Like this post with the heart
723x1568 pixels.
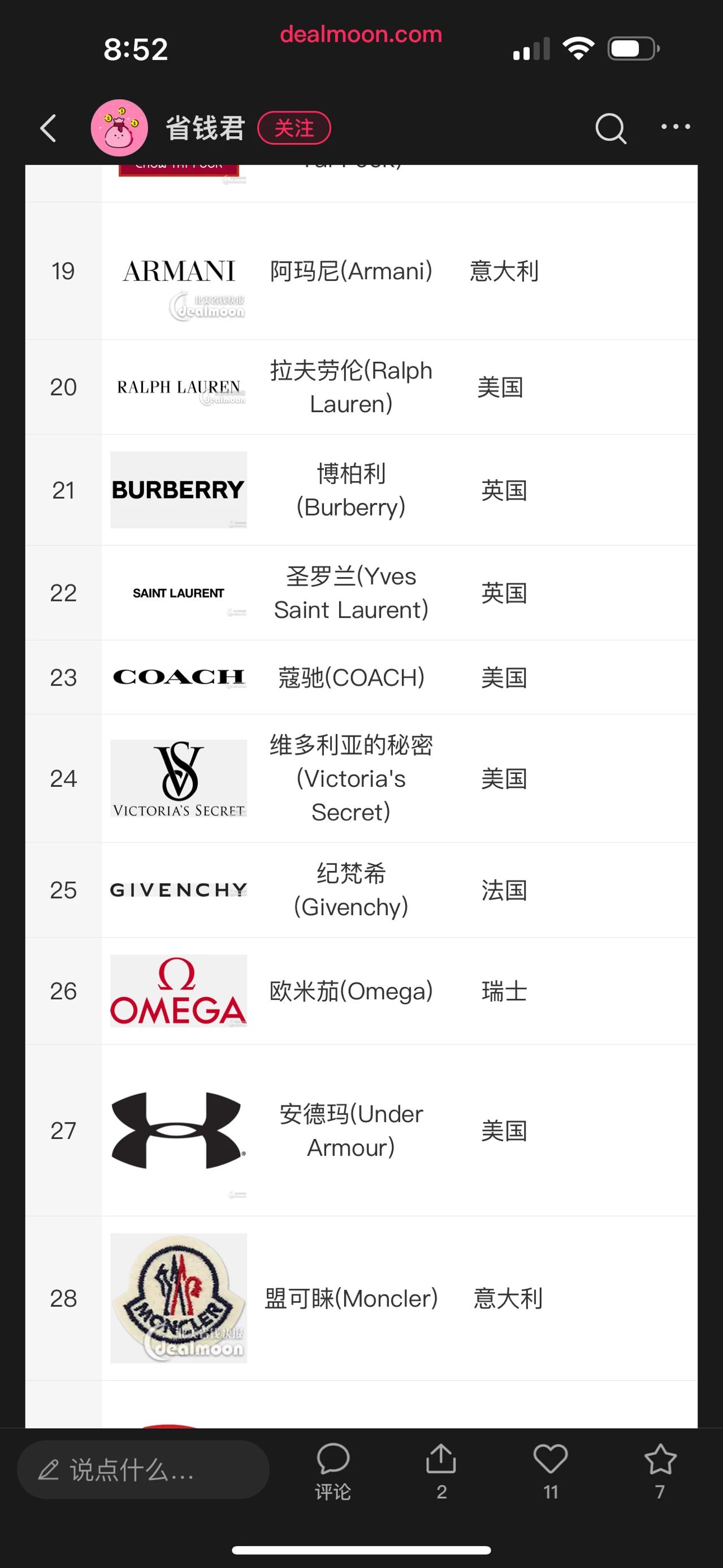551,1471
